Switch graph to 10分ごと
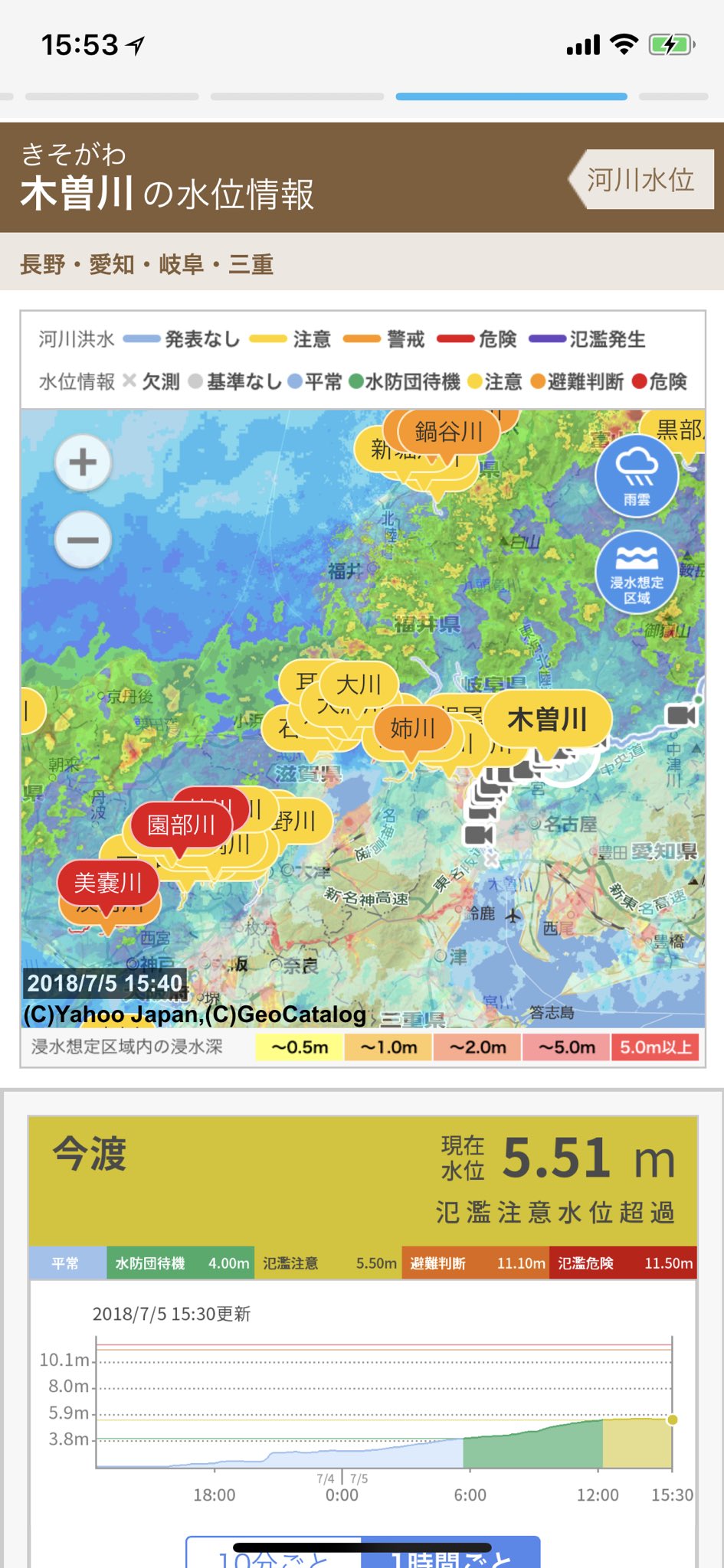 [274, 1556]
